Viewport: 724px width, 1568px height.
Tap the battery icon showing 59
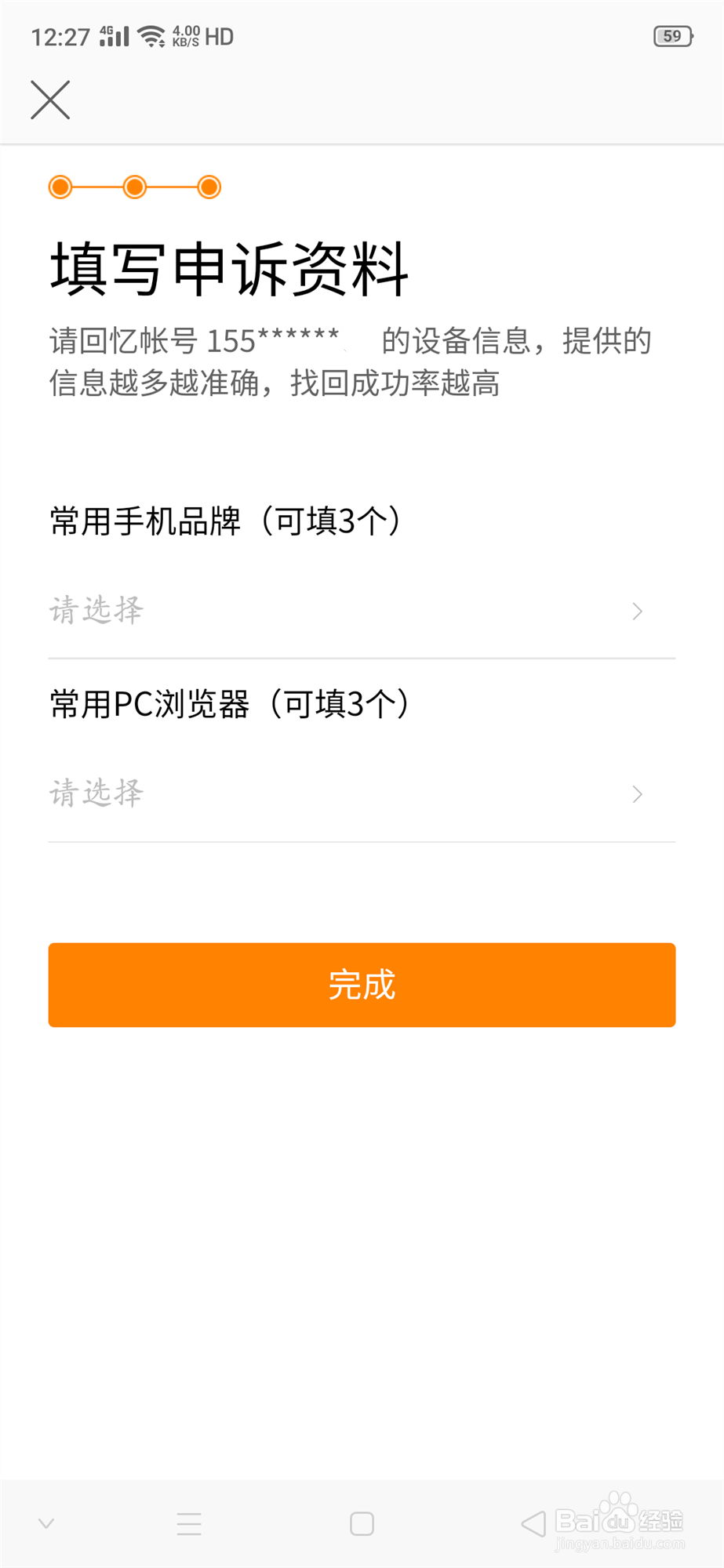(x=673, y=36)
